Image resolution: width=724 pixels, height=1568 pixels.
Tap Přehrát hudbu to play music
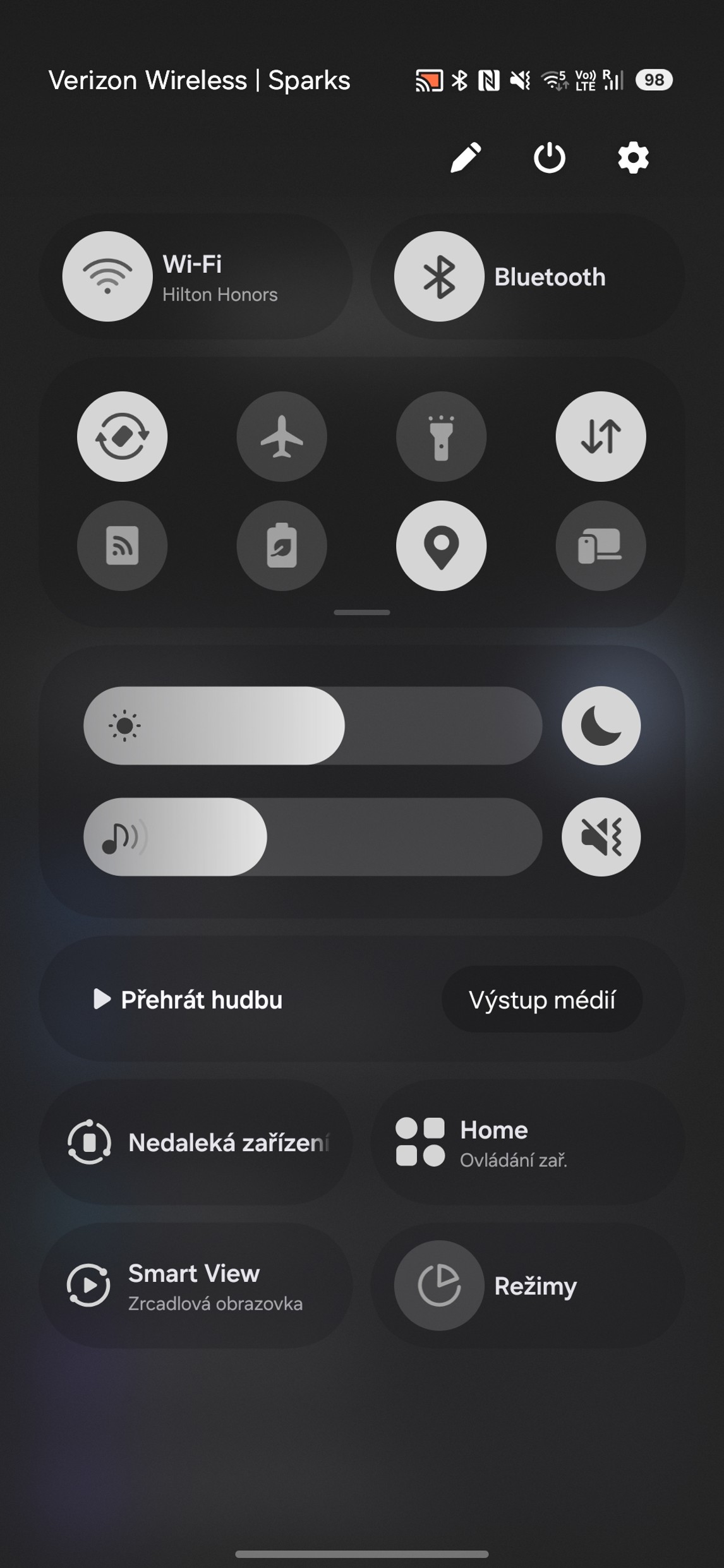click(x=188, y=1000)
